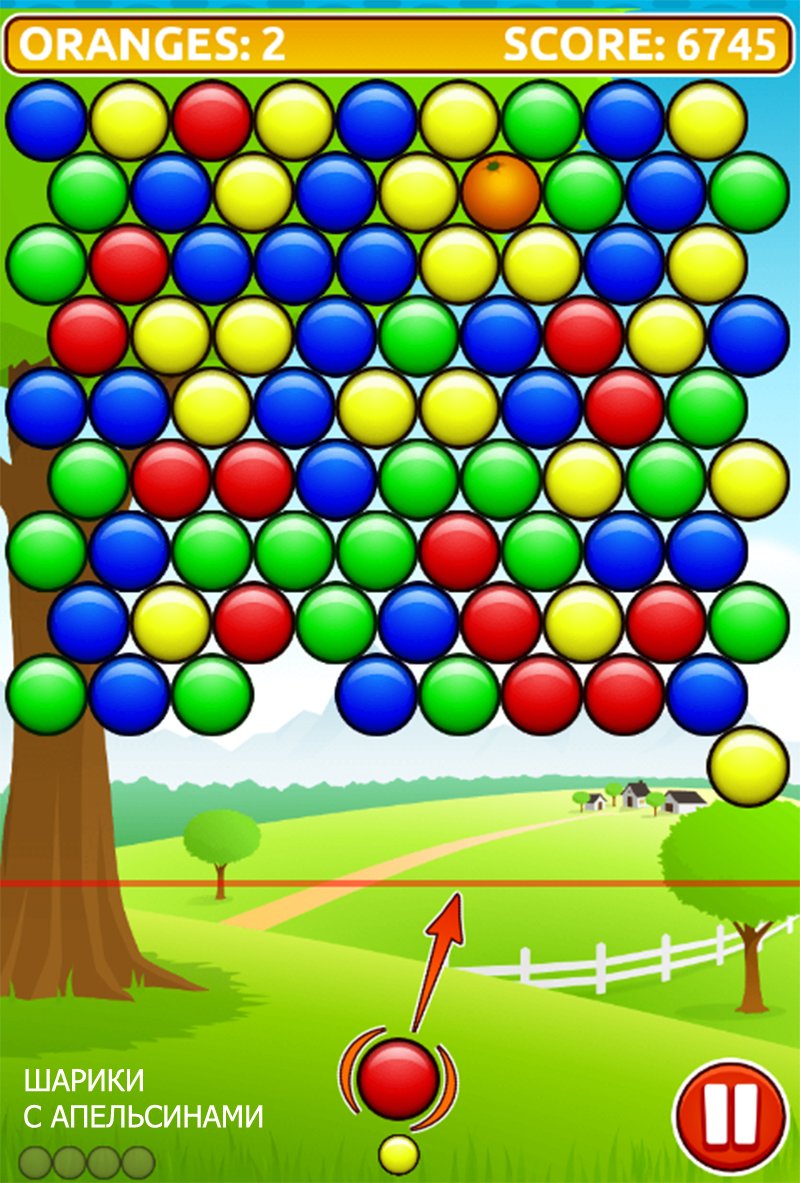This screenshot has height=1183, width=800.
Task: Tap the red shooter ball in the launcher
Action: [x=398, y=1078]
